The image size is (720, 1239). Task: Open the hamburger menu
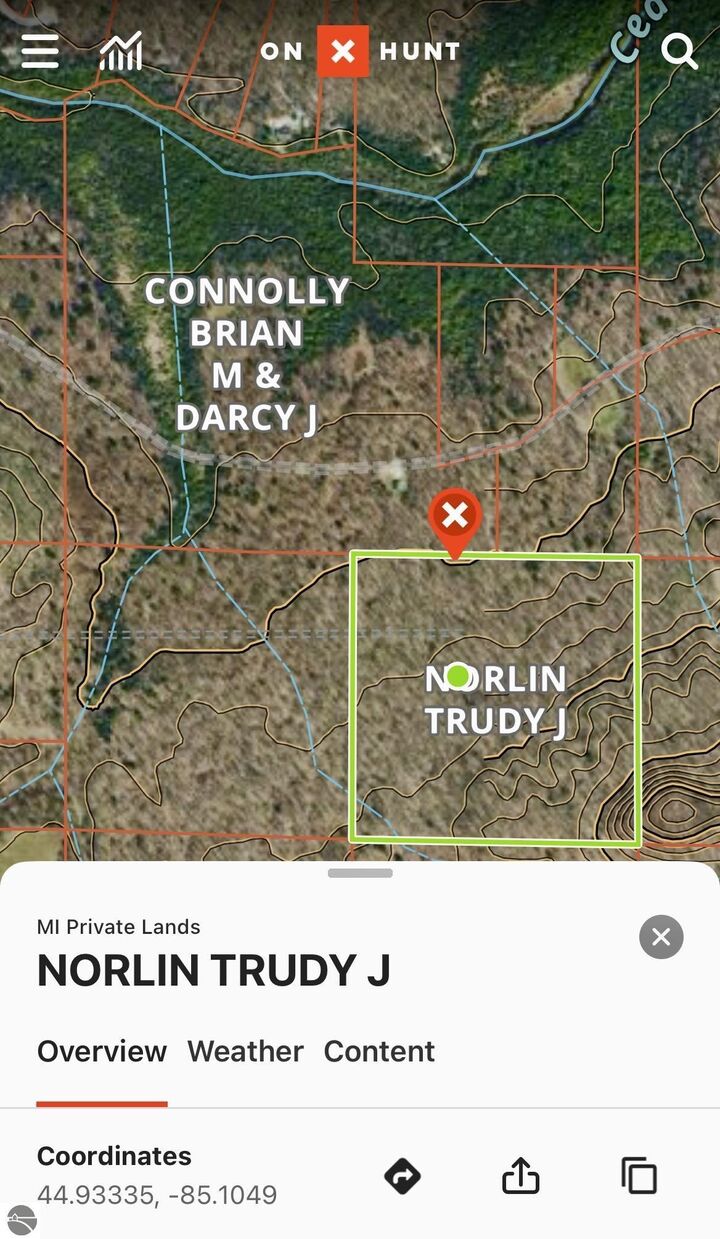(40, 51)
